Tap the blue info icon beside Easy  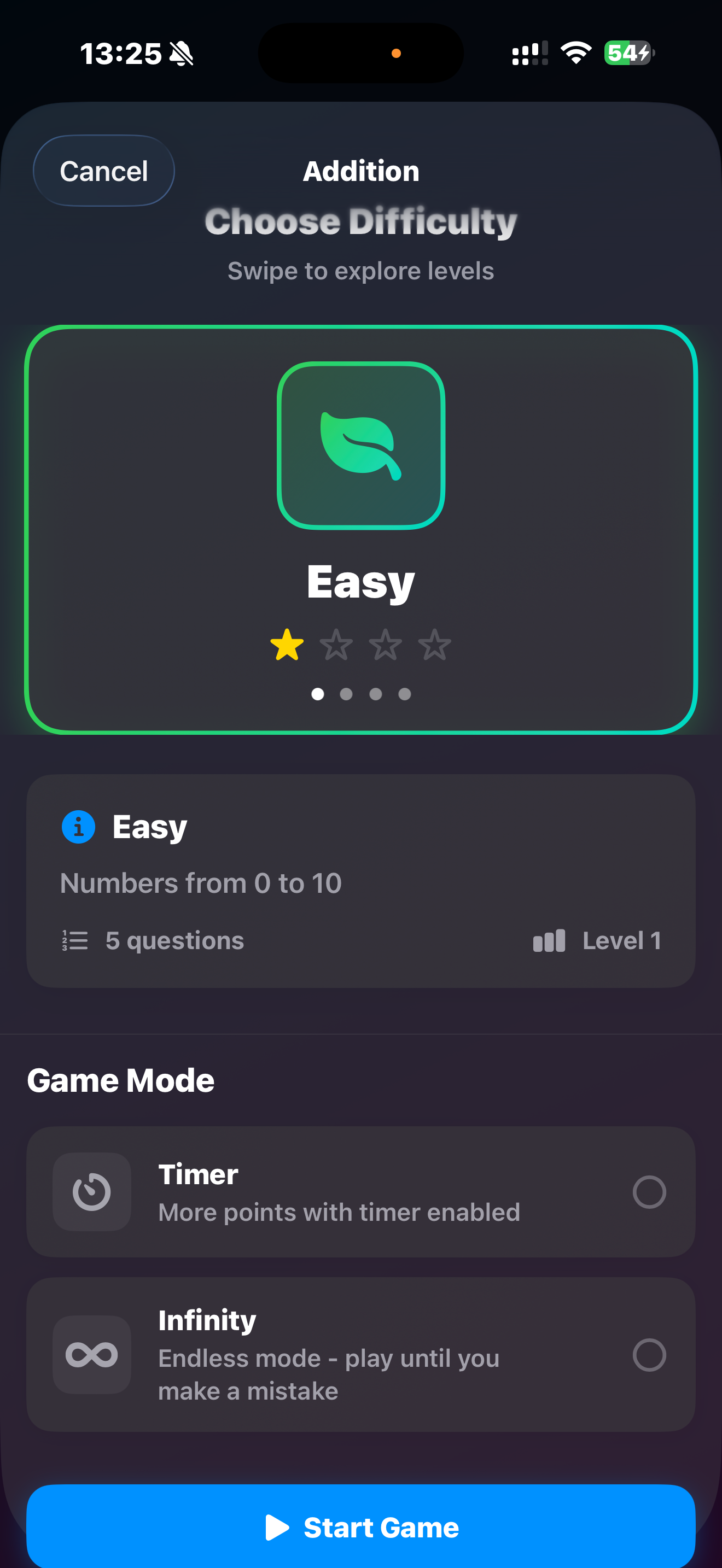78,827
